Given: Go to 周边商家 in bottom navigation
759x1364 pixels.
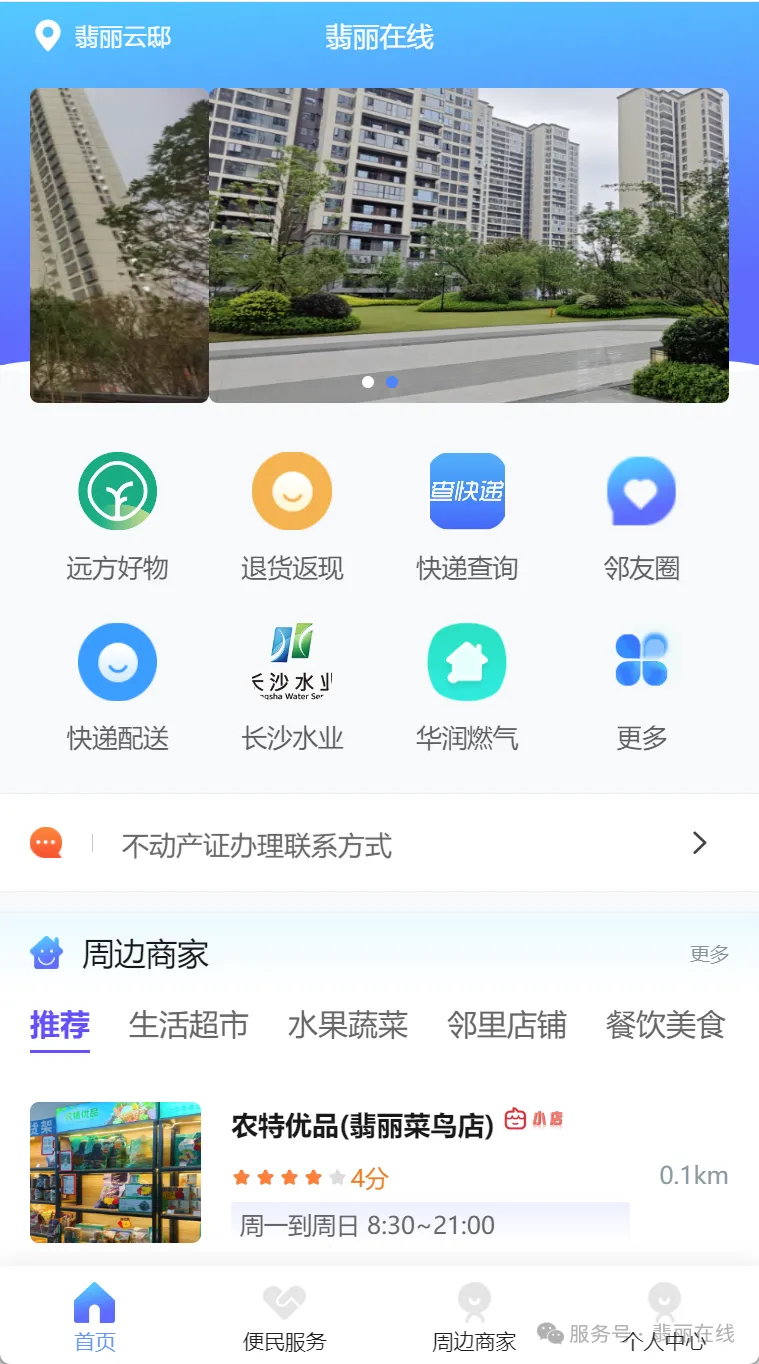Looking at the screenshot, I should pos(474,1318).
